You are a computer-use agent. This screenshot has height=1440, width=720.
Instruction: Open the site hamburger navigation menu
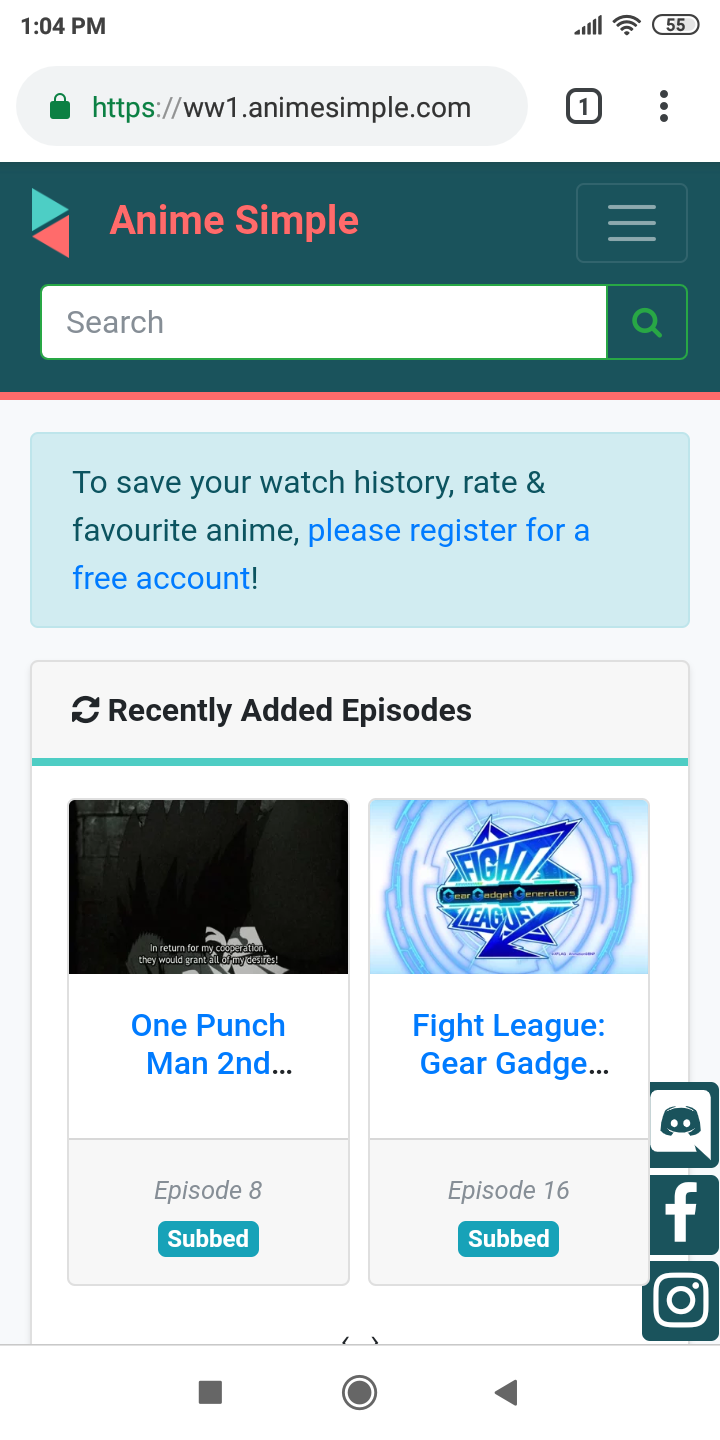click(631, 223)
